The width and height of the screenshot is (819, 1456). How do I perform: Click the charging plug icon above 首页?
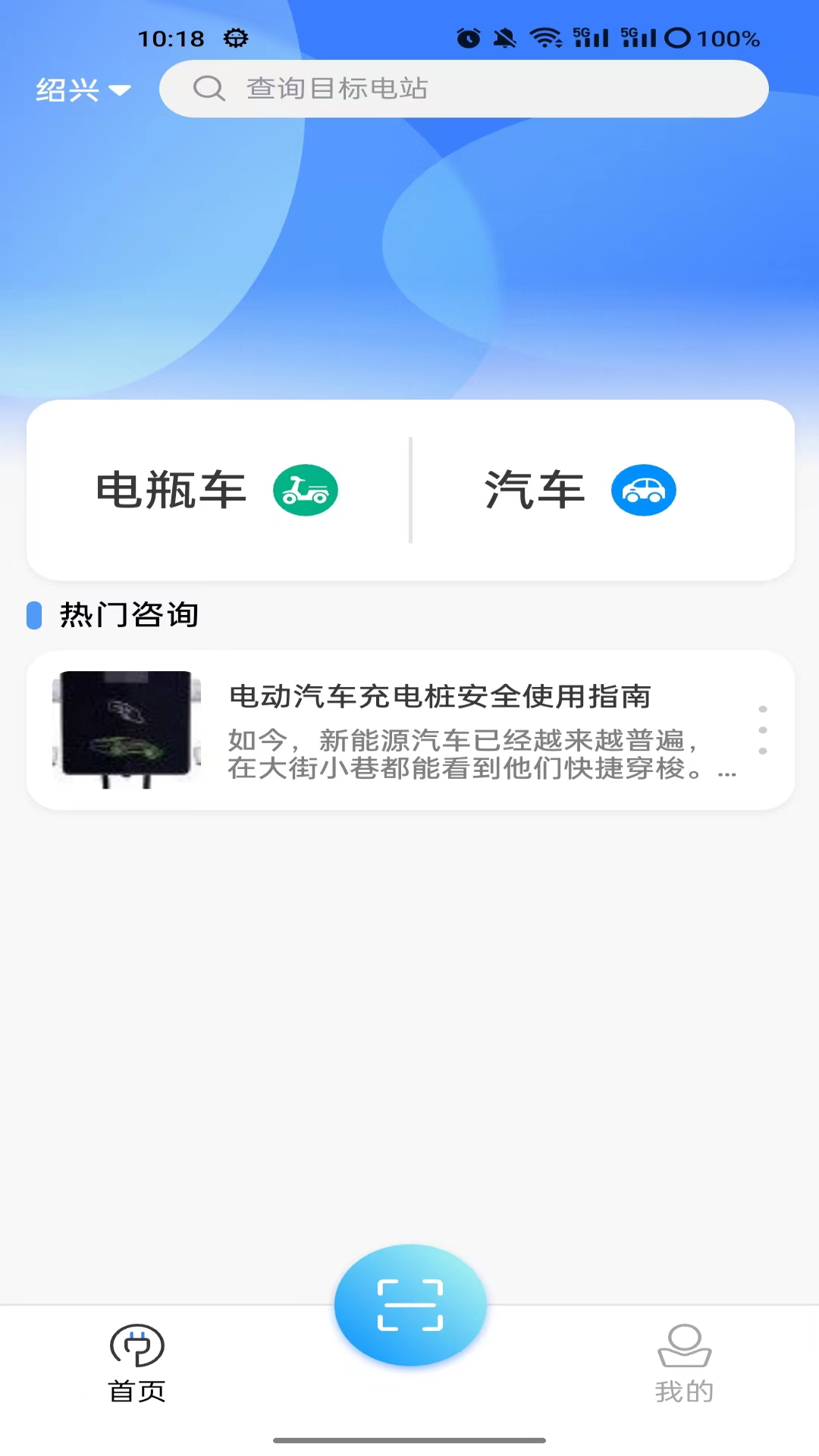coord(136,1342)
